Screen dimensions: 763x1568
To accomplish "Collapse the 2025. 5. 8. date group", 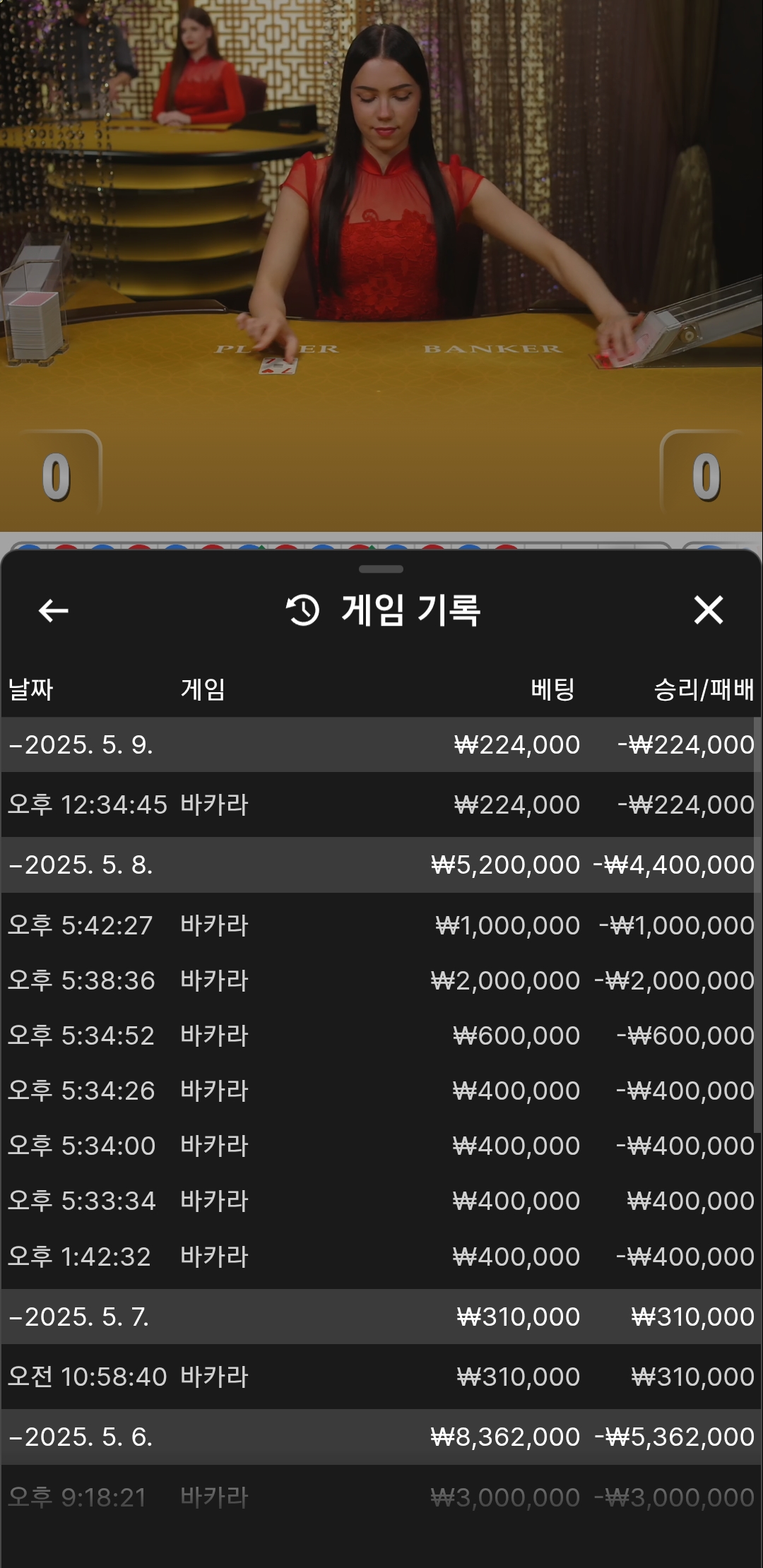I will pyautogui.click(x=380, y=865).
